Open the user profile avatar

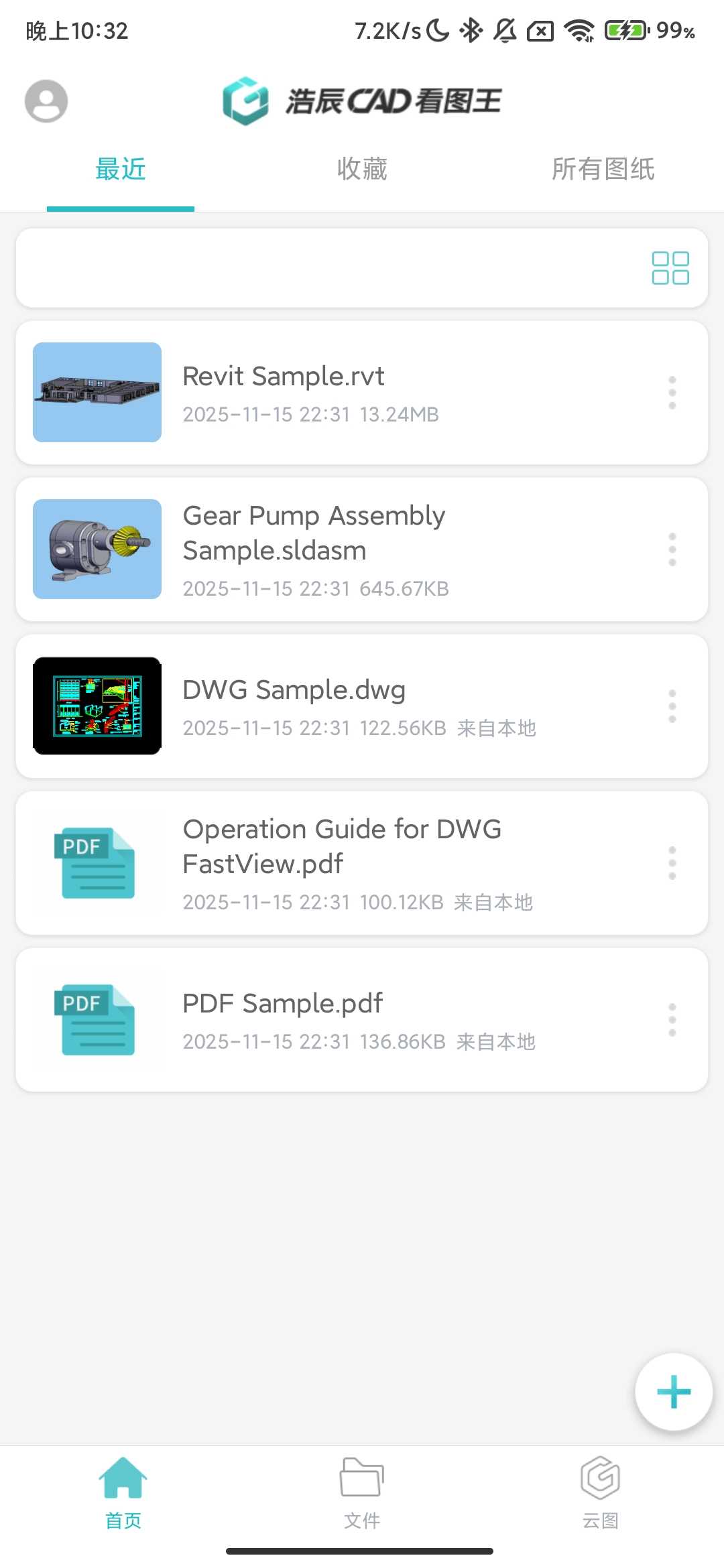click(46, 101)
